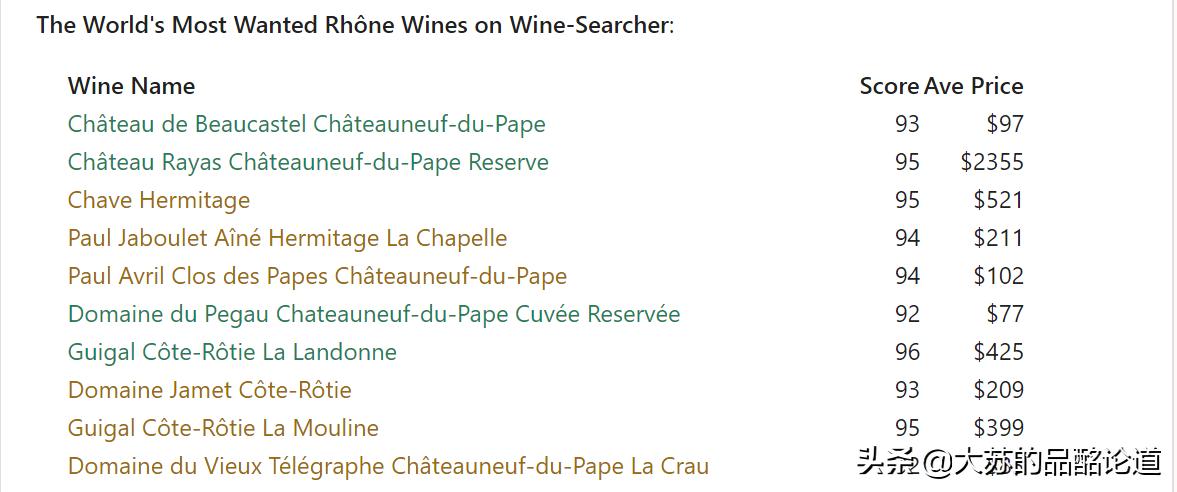View Paul Jaboulet Aîné Hermitage La Chapelle

click(x=287, y=238)
